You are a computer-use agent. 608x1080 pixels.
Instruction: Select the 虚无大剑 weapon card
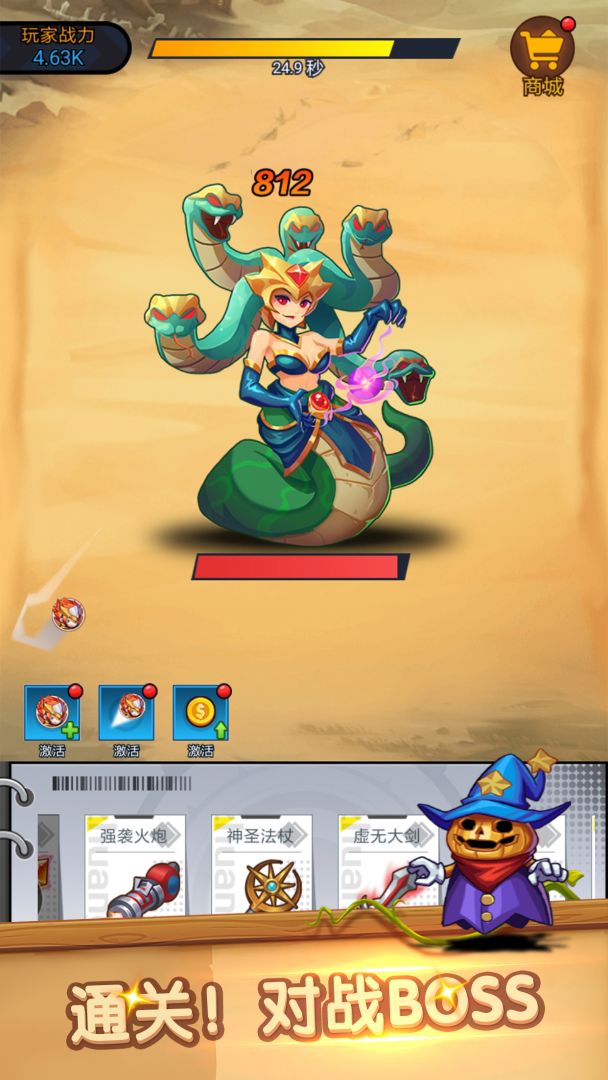click(388, 866)
